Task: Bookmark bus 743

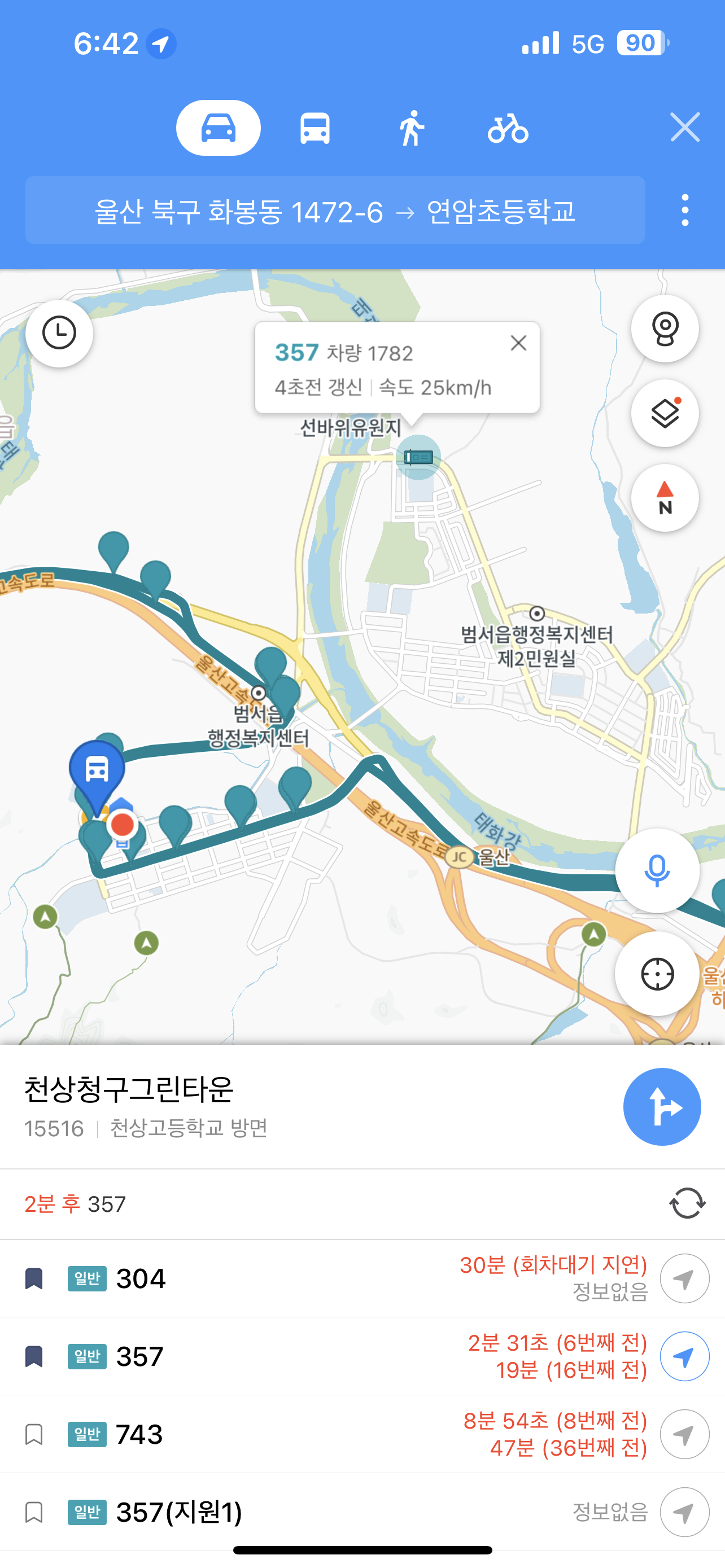Action: pos(34,1434)
